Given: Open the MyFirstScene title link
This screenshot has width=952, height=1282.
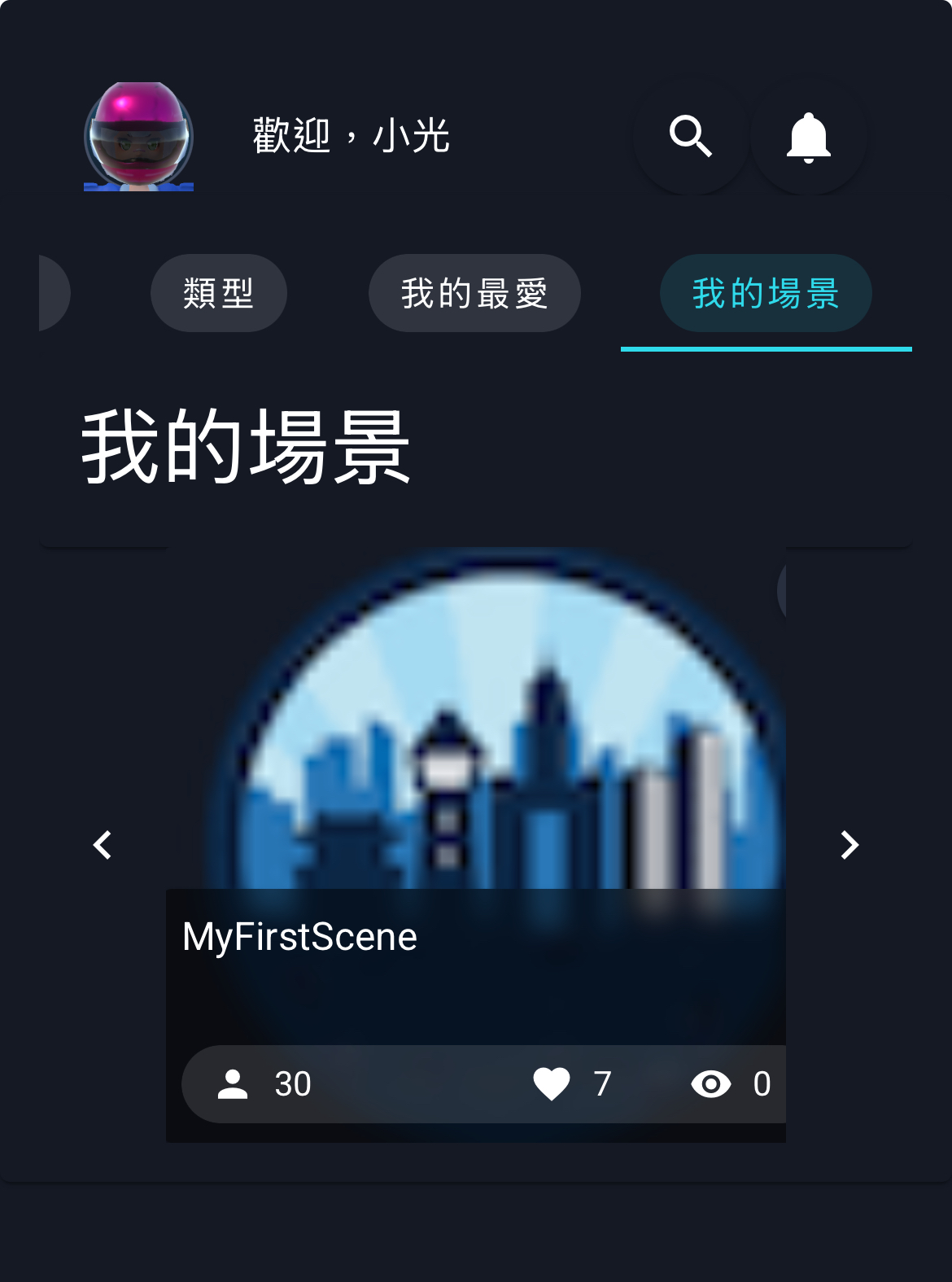Looking at the screenshot, I should coord(299,936).
